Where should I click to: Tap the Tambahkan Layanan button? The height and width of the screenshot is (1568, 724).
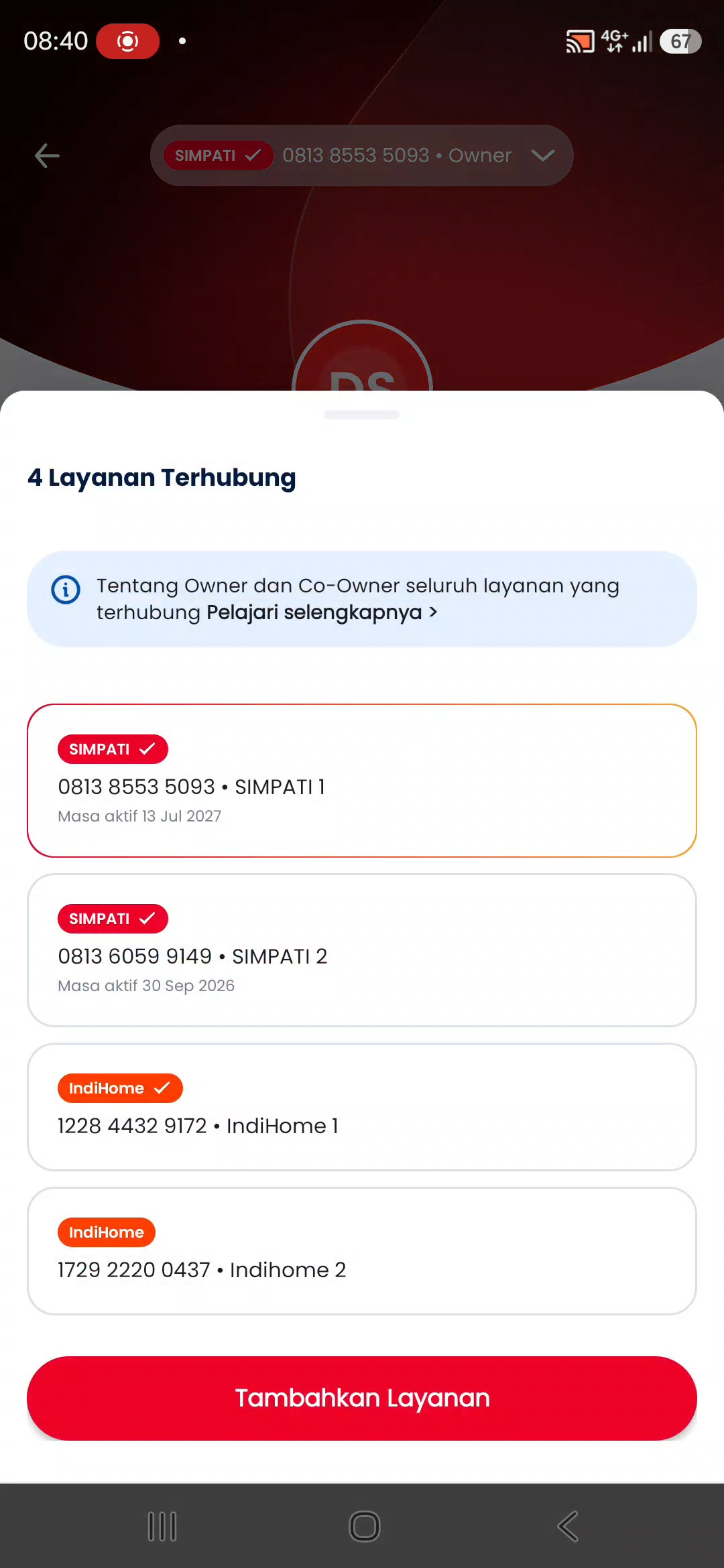pyautogui.click(x=362, y=1398)
